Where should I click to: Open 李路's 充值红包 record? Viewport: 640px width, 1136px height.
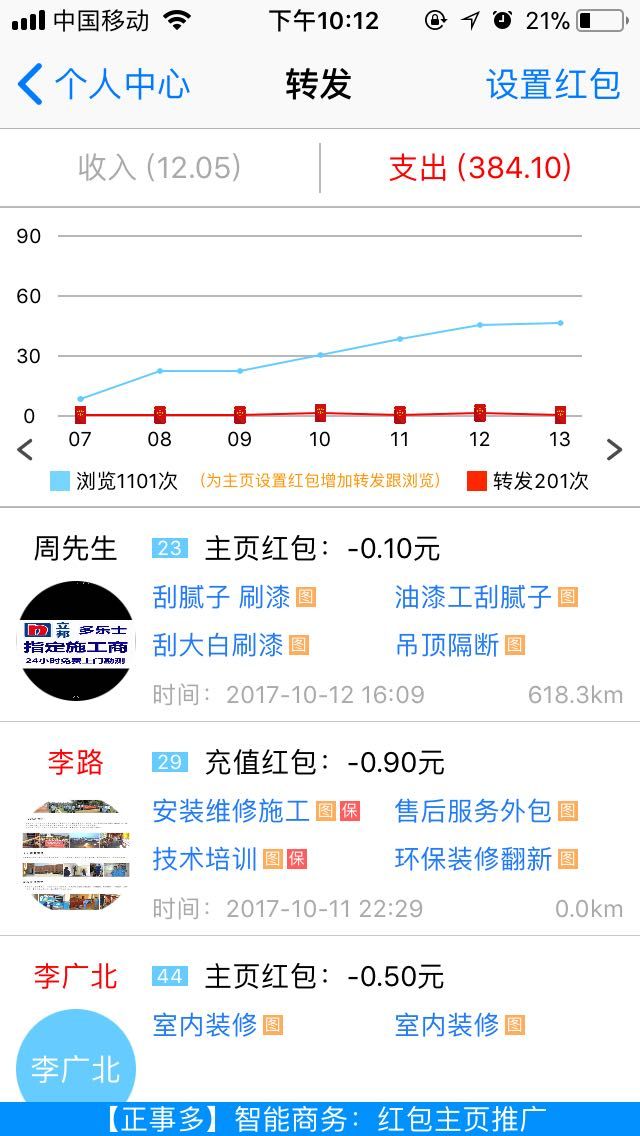tap(324, 762)
